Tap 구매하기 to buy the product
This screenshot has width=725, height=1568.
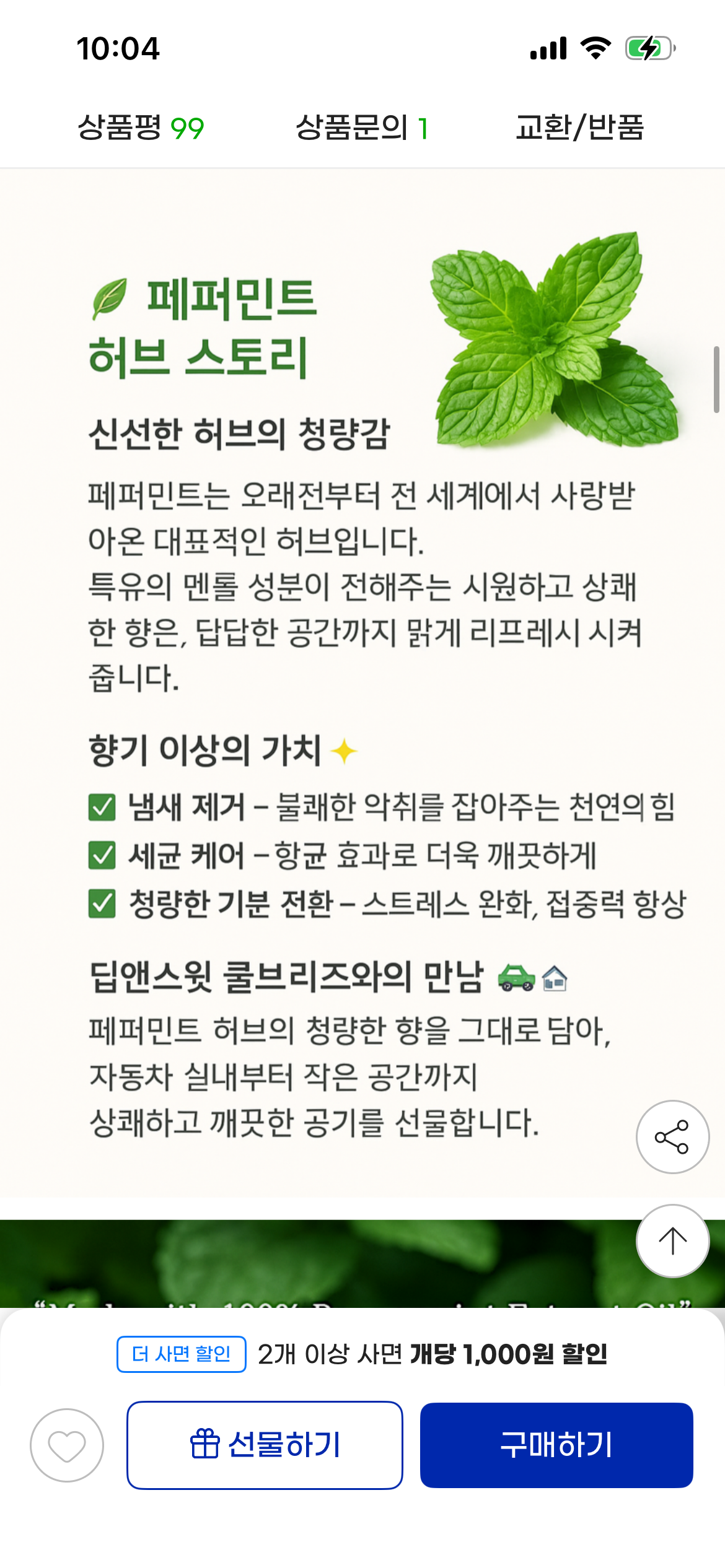pyautogui.click(x=556, y=1445)
